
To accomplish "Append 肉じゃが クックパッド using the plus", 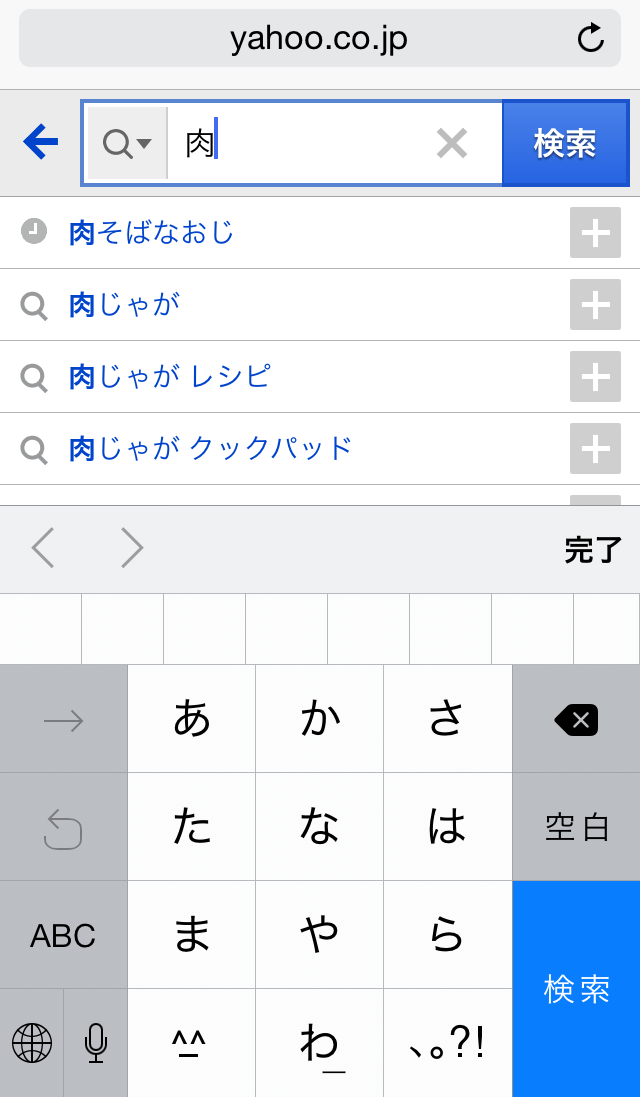I will pos(595,449).
